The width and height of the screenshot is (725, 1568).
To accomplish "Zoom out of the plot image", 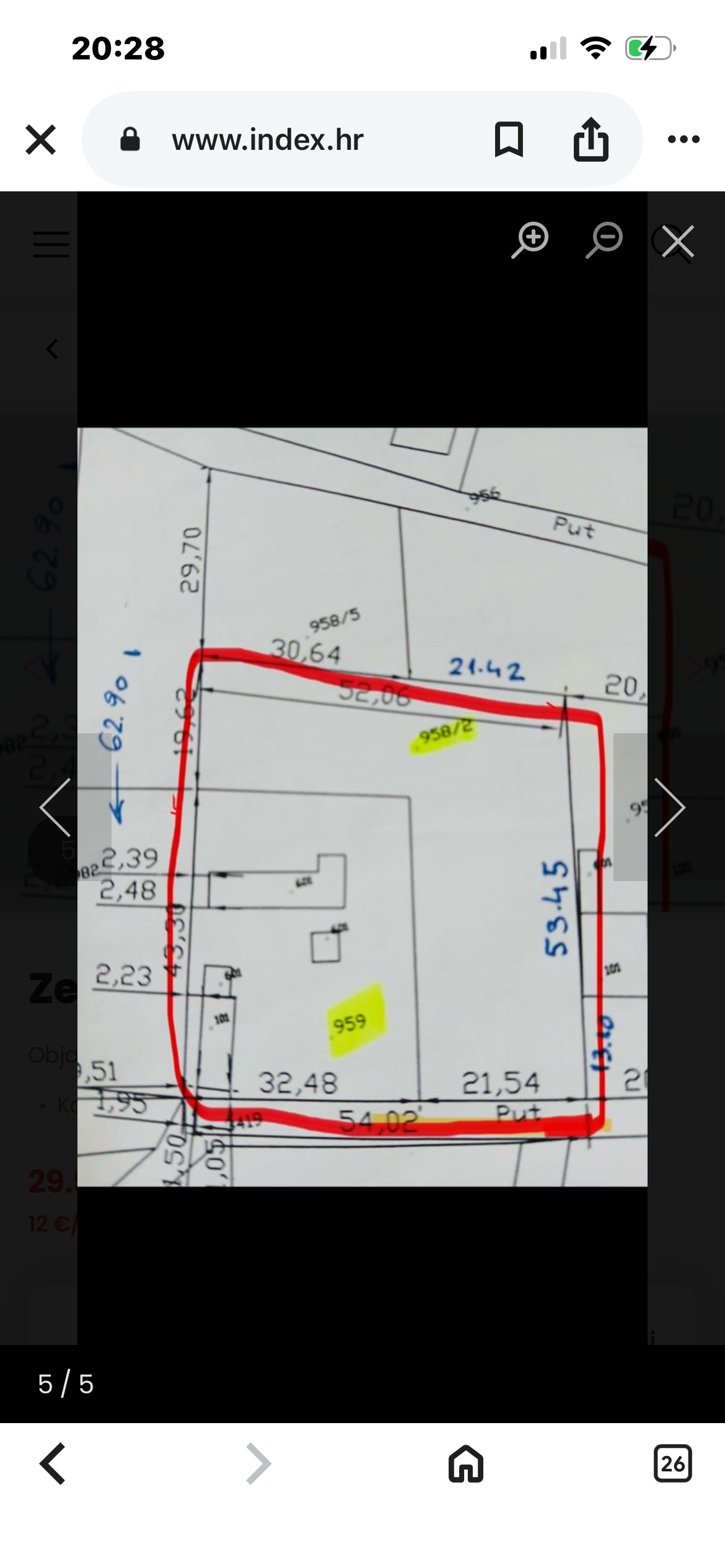I will tap(604, 240).
